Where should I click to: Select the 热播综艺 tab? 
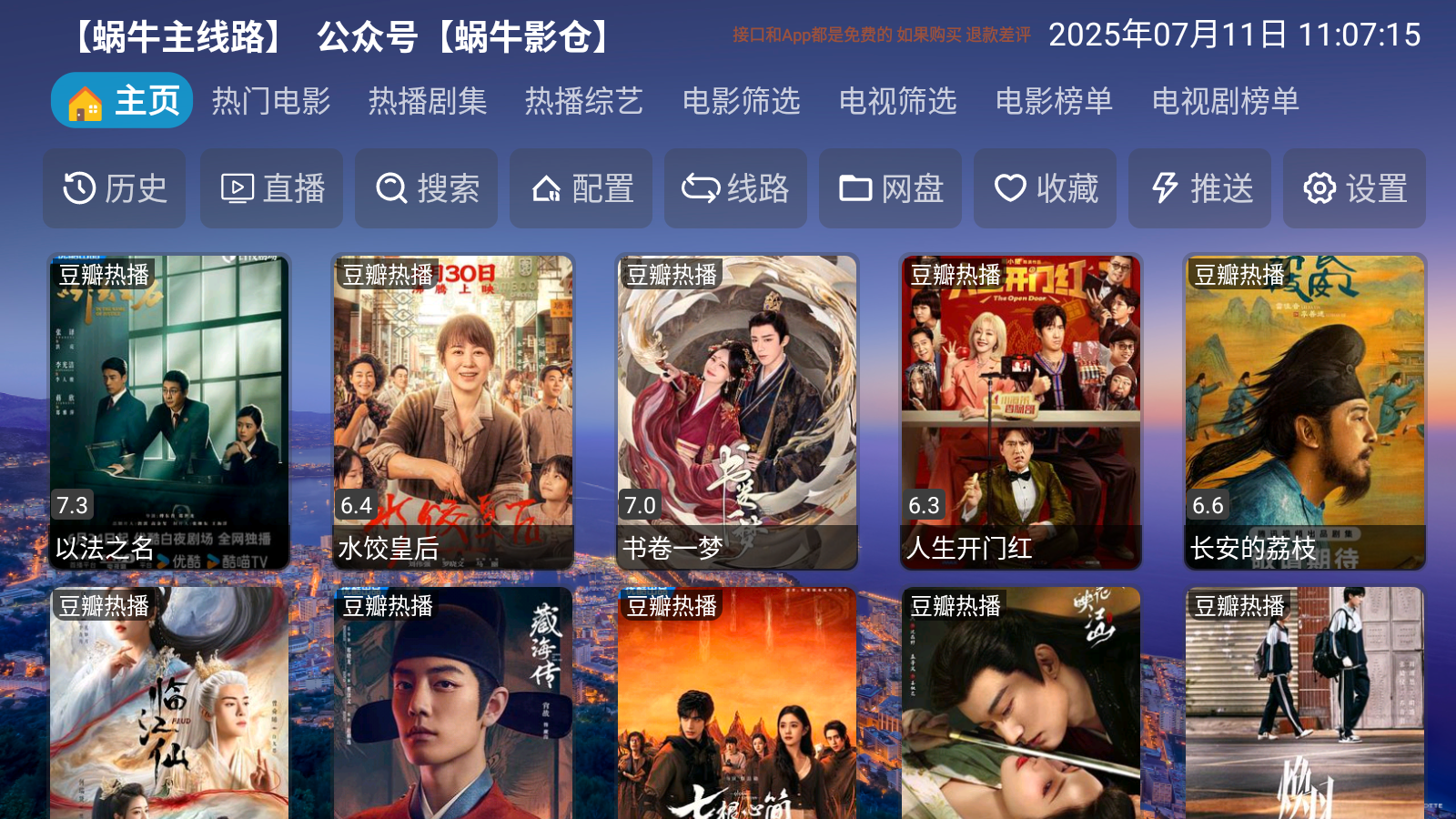(x=584, y=101)
